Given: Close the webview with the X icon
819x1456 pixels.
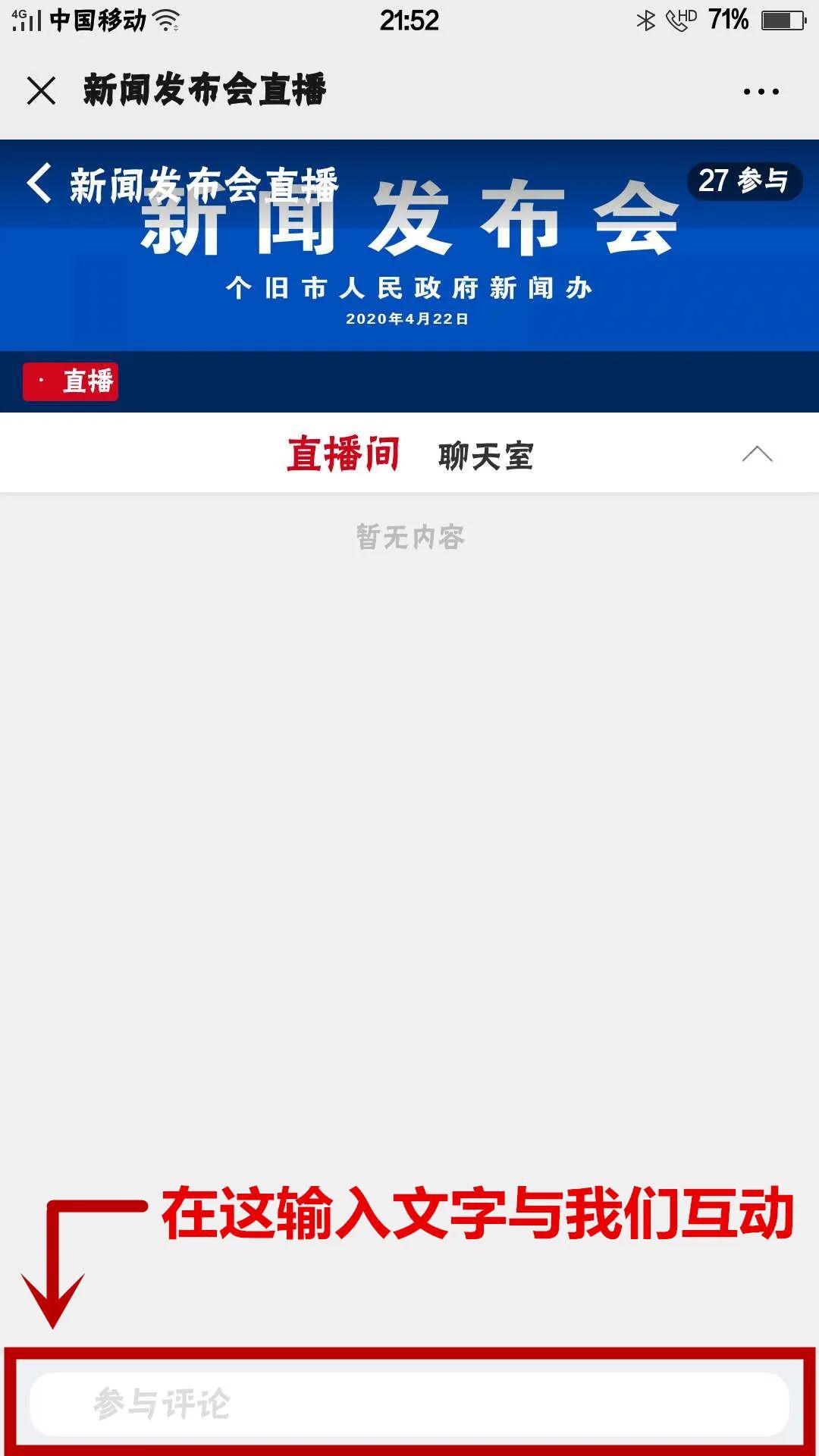Looking at the screenshot, I should (x=41, y=91).
